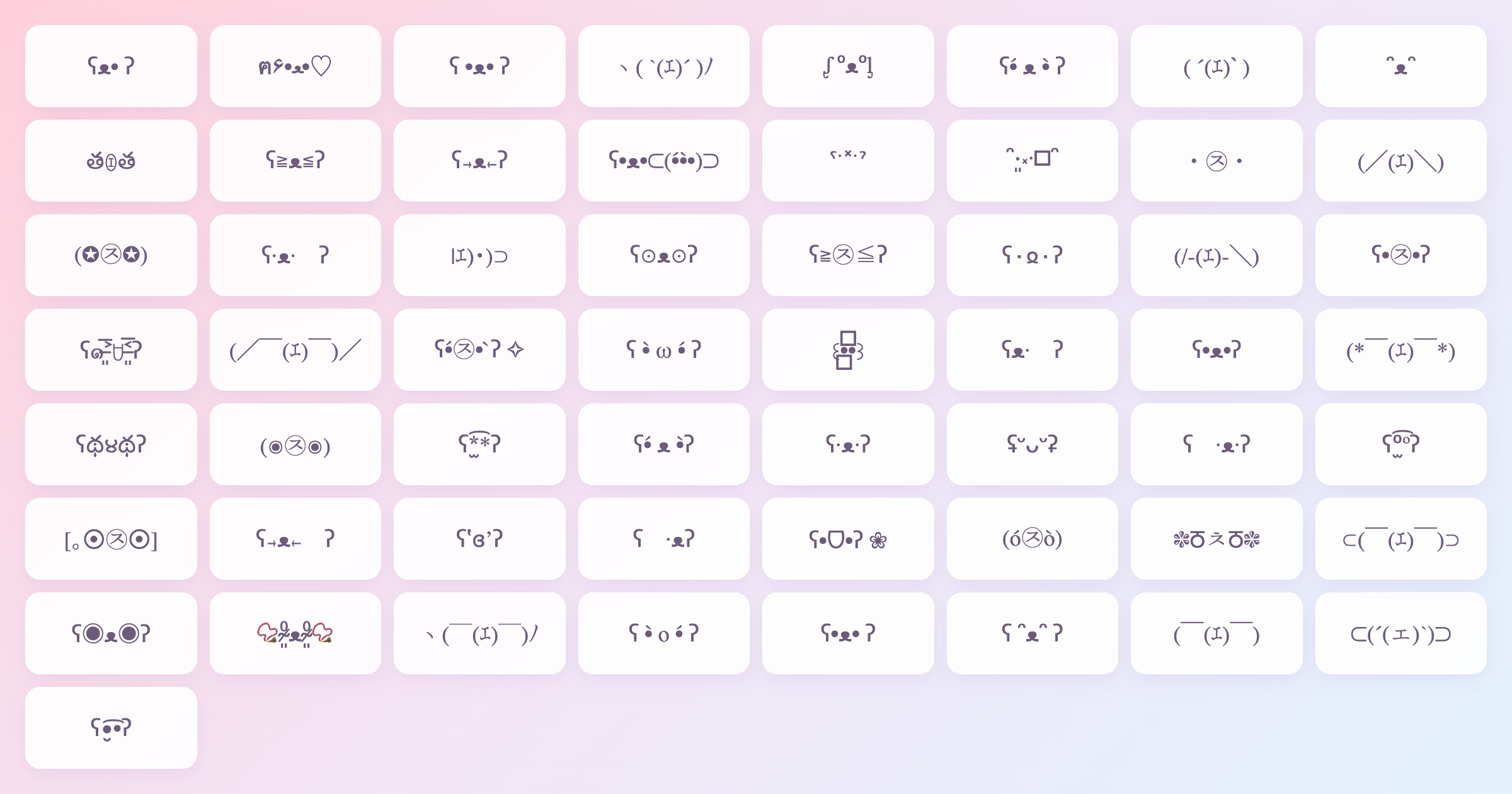
Task: Tap the squinting bear ʕ≧ᴥ≦ʔ
Action: tap(295, 161)
